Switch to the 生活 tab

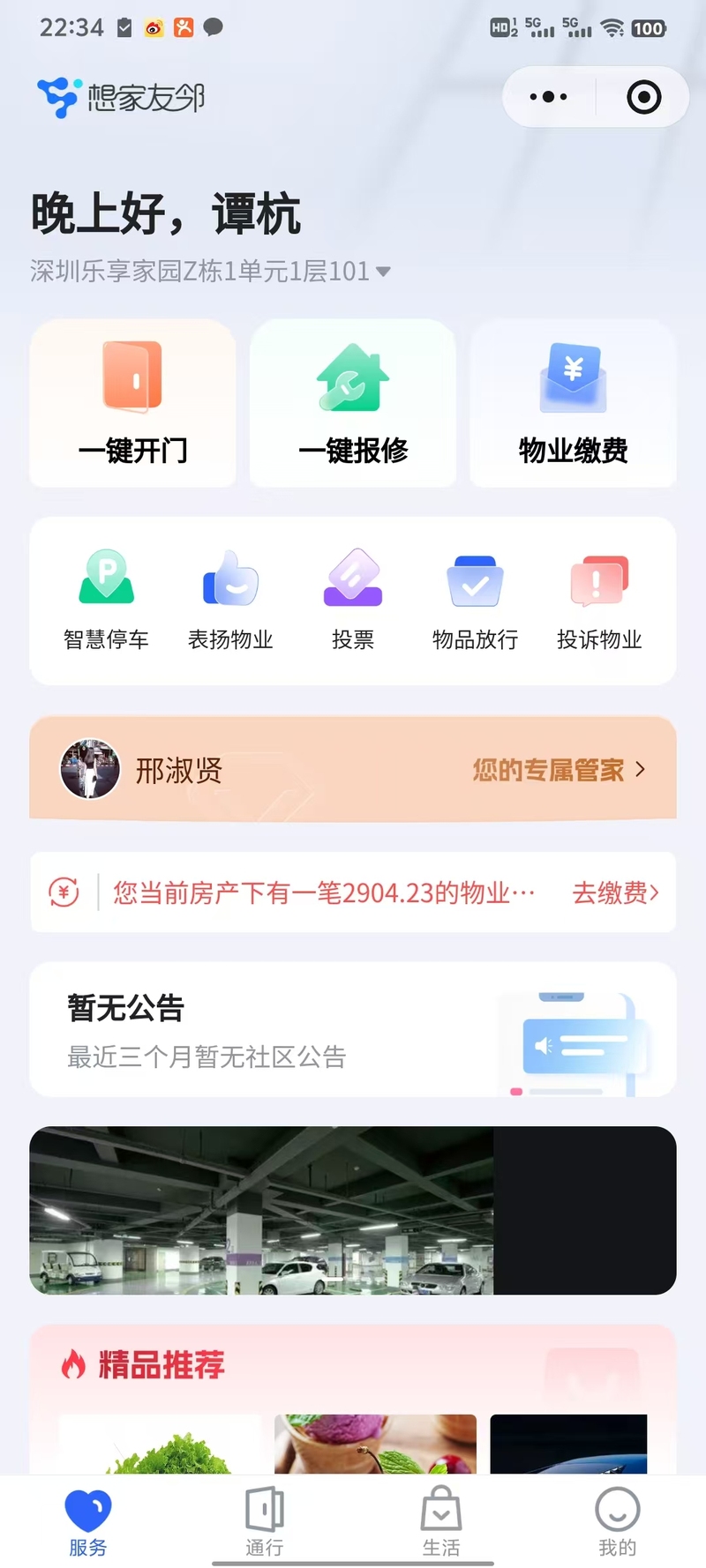(440, 1520)
